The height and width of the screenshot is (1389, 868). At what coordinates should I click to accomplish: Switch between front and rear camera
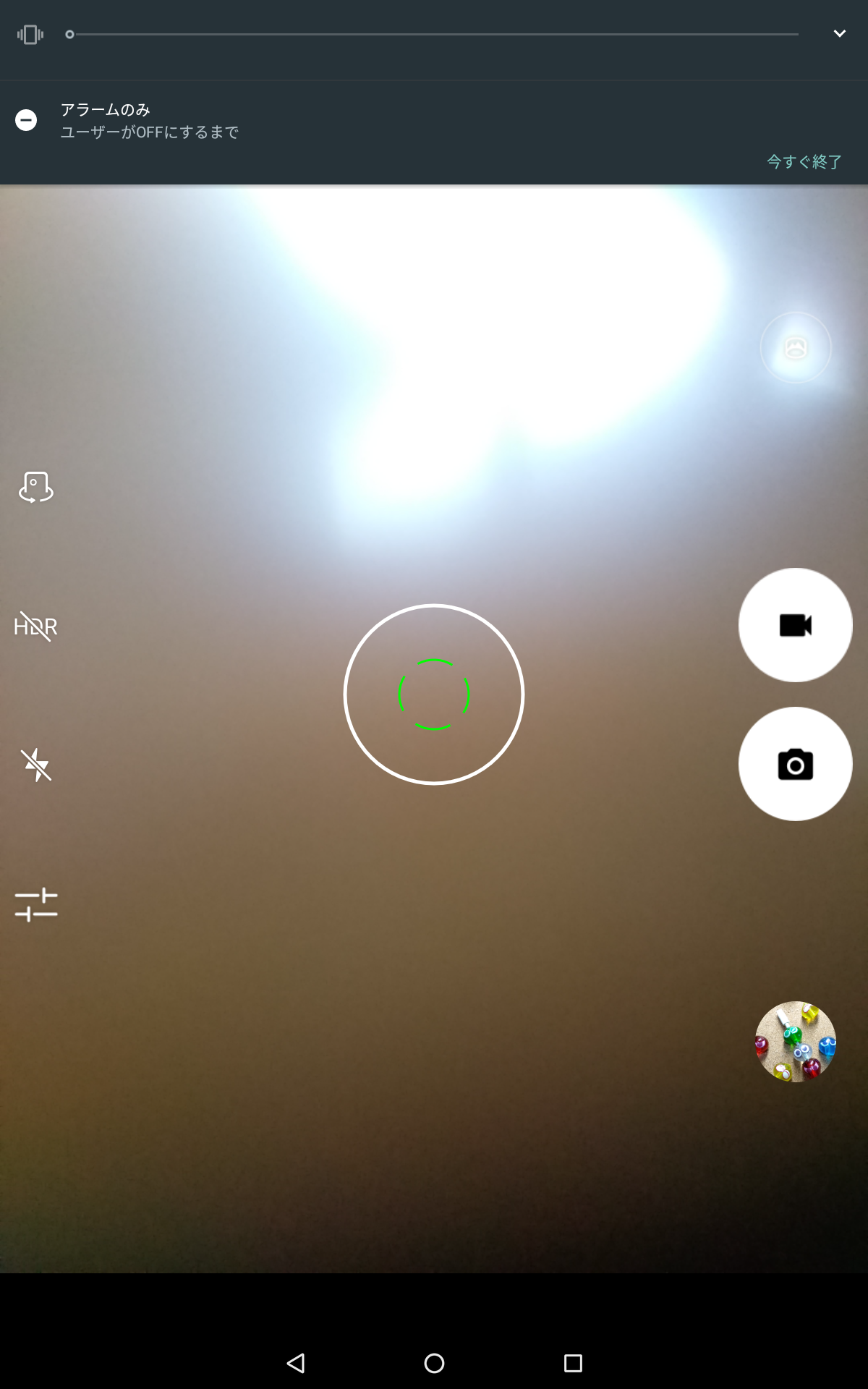pos(35,487)
